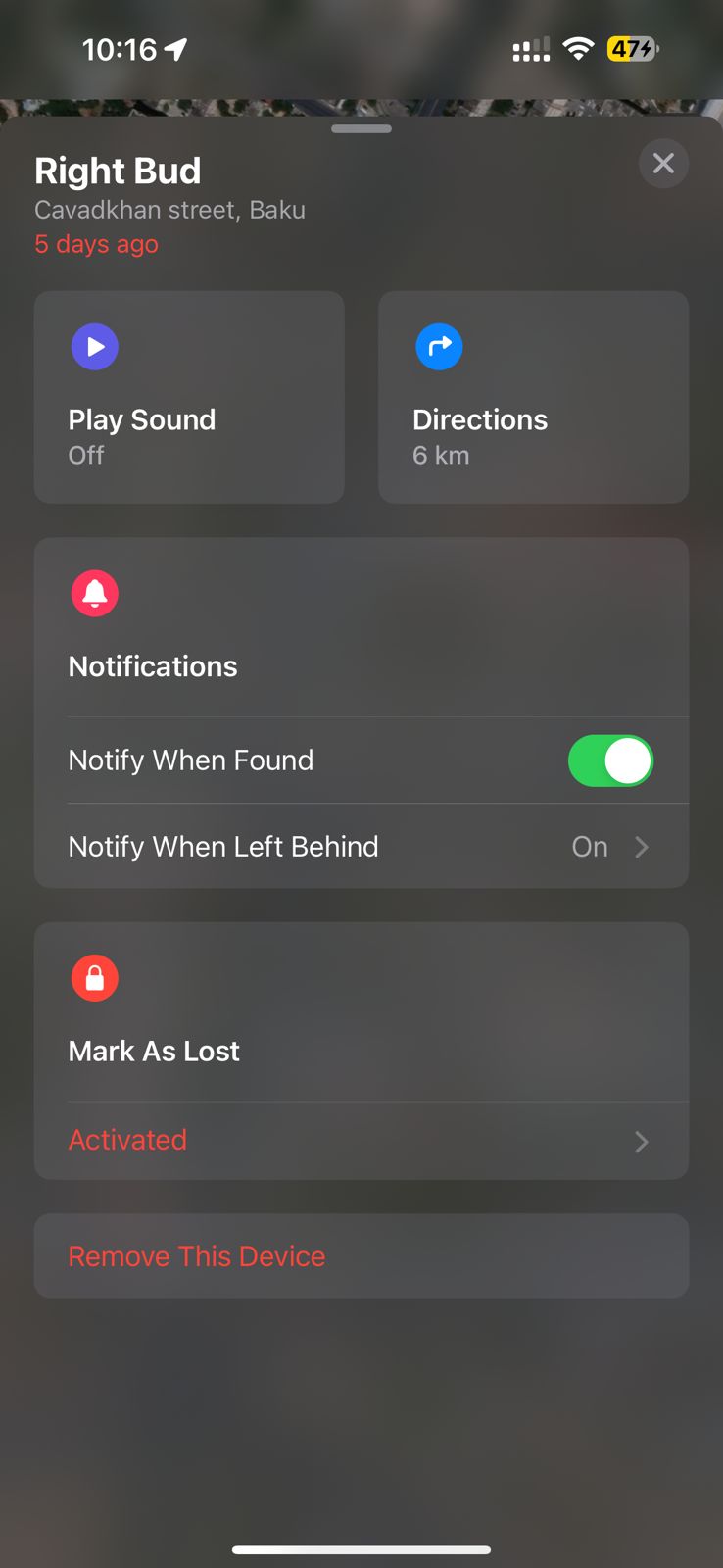Tap the charging battery indicator
Viewport: 723px width, 1568px height.
tap(631, 47)
